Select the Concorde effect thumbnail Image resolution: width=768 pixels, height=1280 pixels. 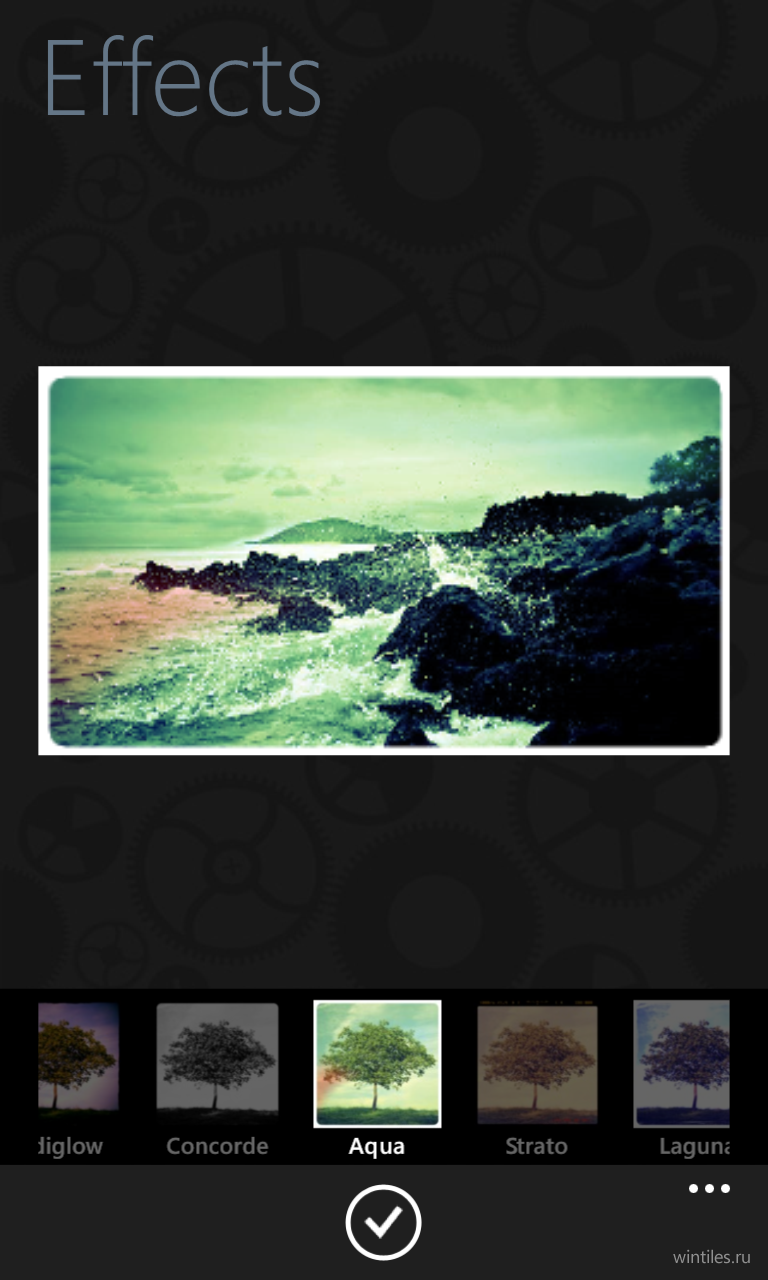tap(217, 1065)
